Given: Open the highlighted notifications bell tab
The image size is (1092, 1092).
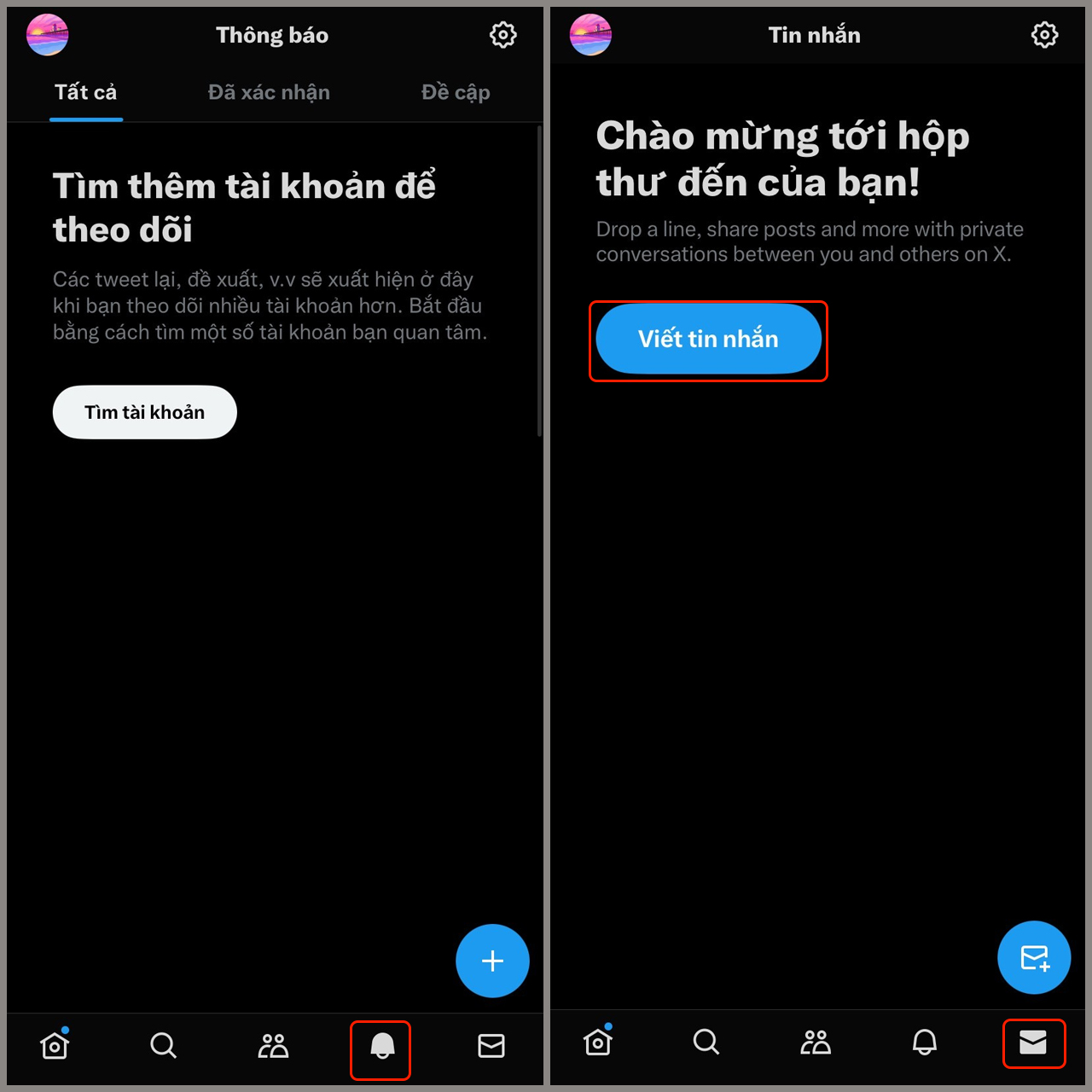Looking at the screenshot, I should tap(381, 1046).
